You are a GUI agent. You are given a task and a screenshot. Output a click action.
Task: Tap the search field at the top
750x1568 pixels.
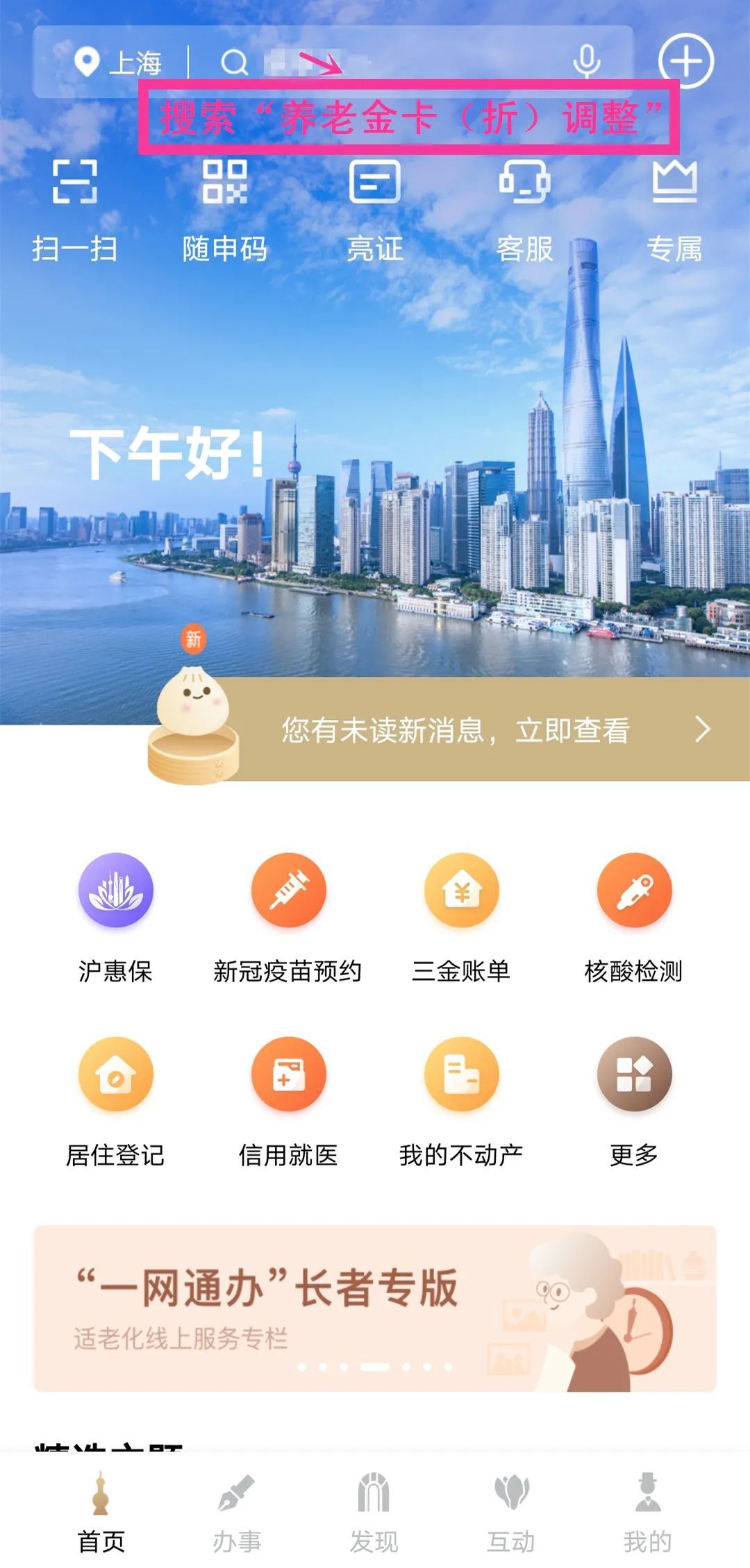click(x=389, y=62)
